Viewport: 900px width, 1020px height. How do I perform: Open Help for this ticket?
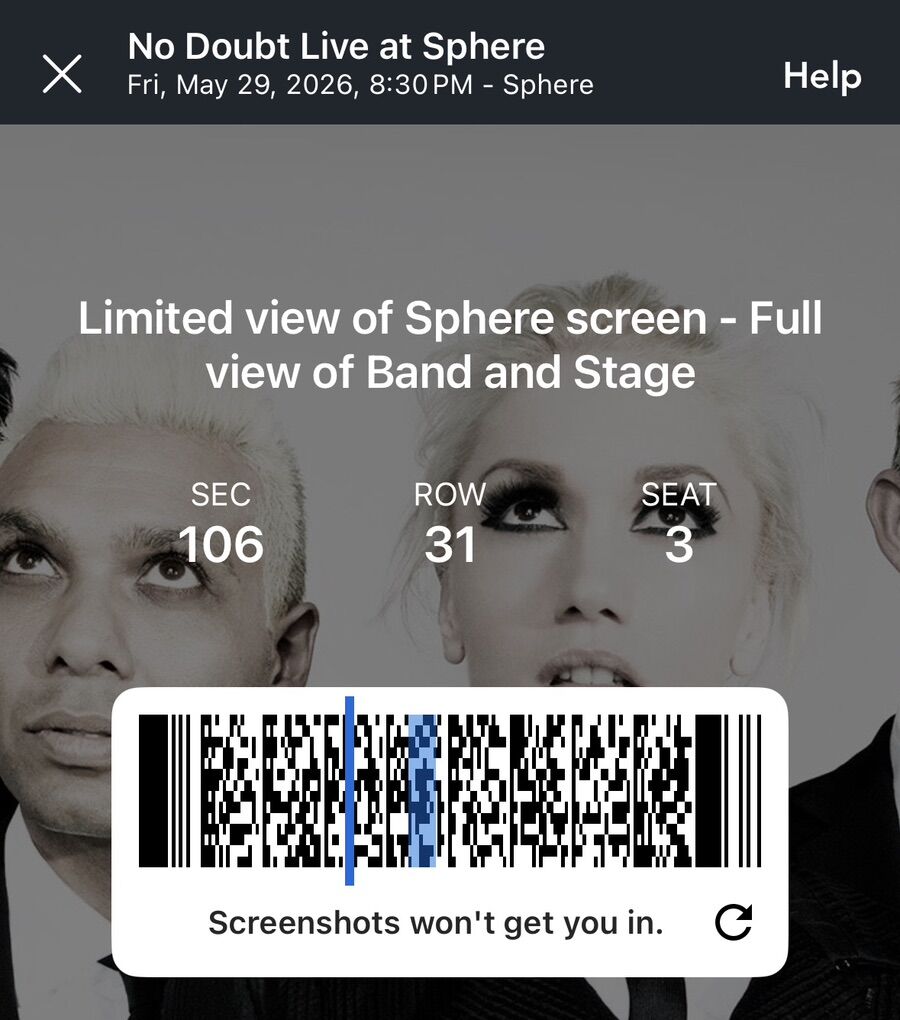pos(821,76)
